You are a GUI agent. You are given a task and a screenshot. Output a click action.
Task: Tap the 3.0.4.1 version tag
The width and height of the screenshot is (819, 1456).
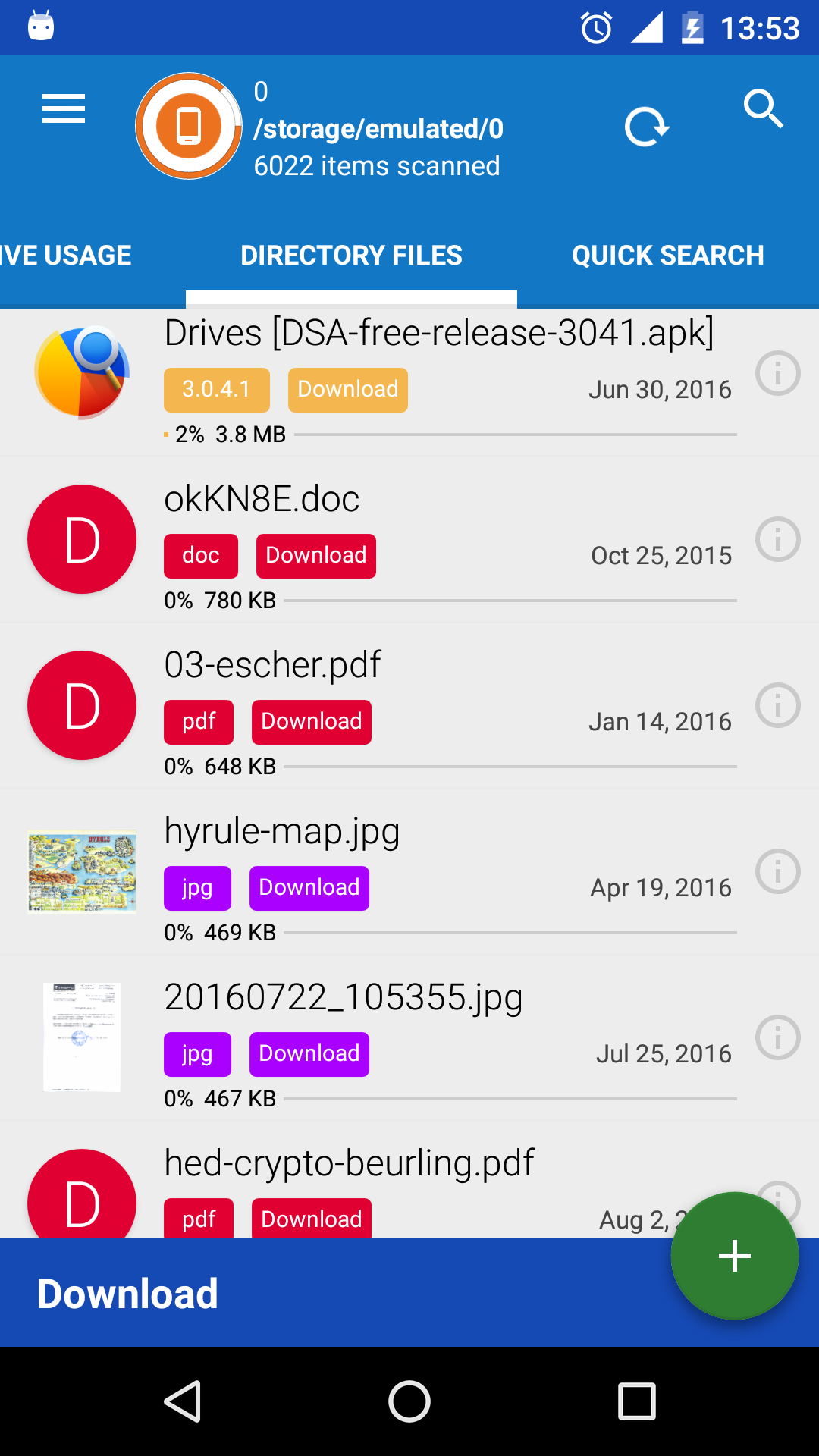216,389
